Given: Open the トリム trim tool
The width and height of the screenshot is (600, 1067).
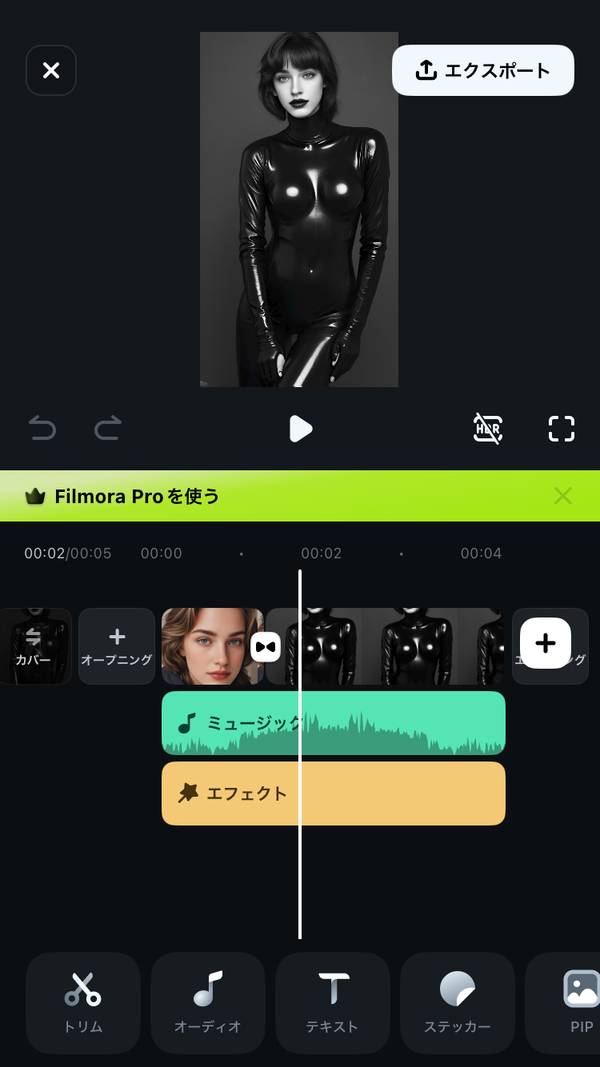Looking at the screenshot, I should [x=83, y=1003].
